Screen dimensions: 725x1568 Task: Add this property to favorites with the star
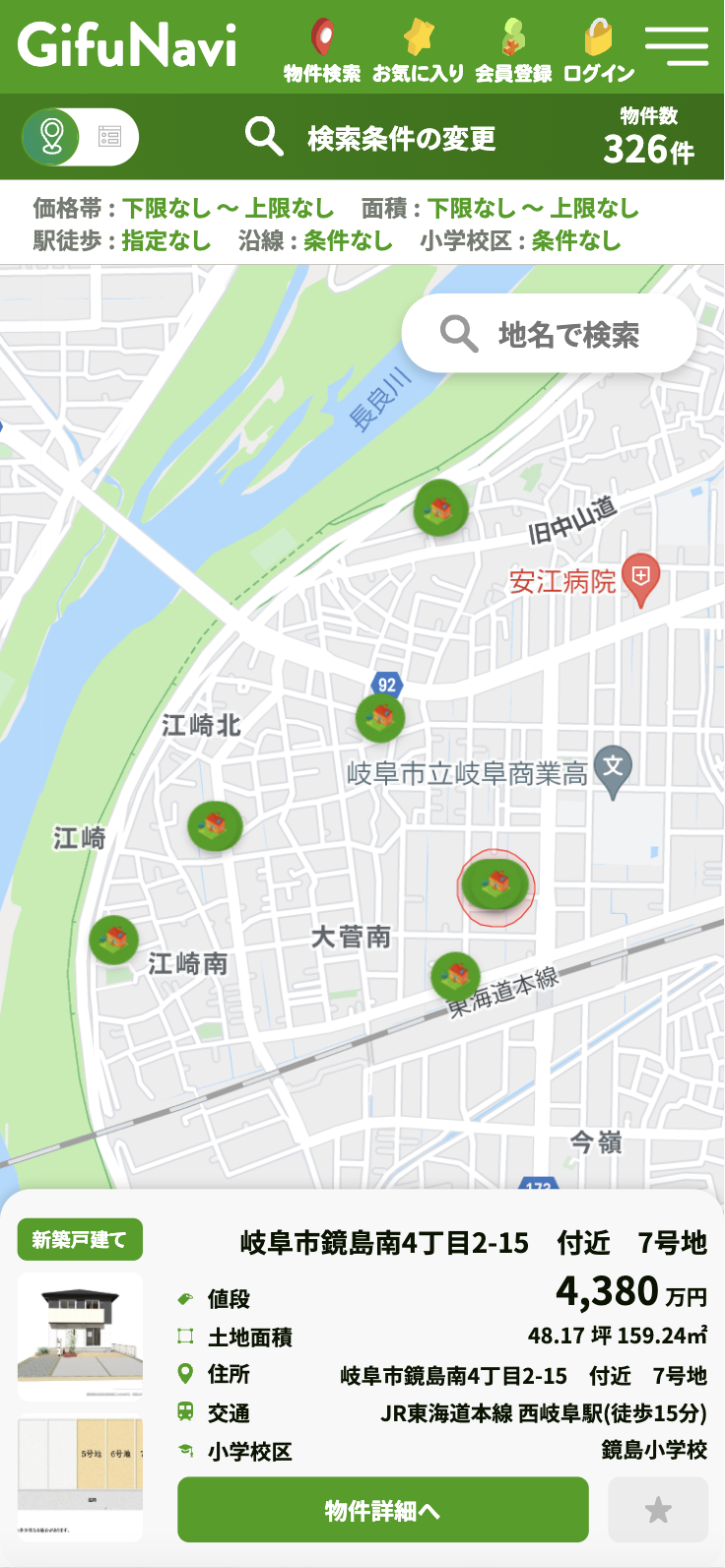click(x=658, y=1510)
